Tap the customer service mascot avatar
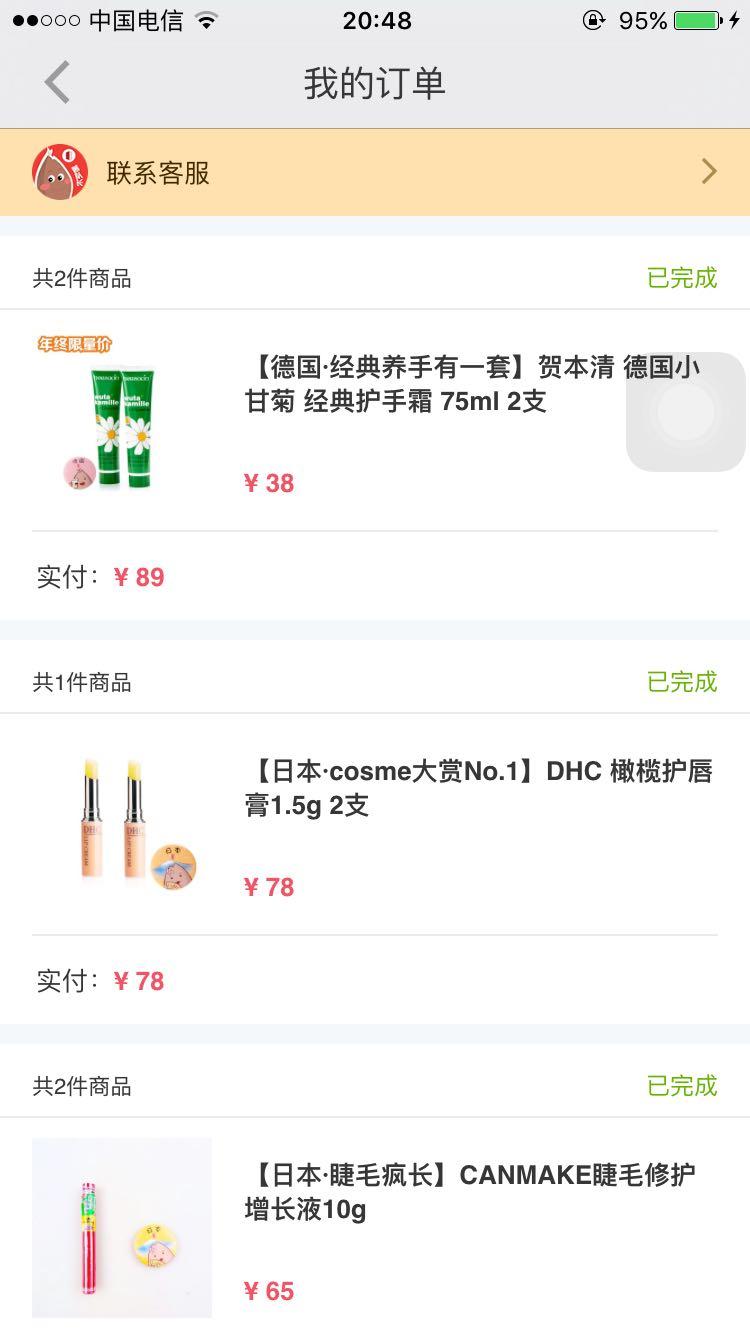Image resolution: width=750 pixels, height=1334 pixels. click(x=60, y=172)
